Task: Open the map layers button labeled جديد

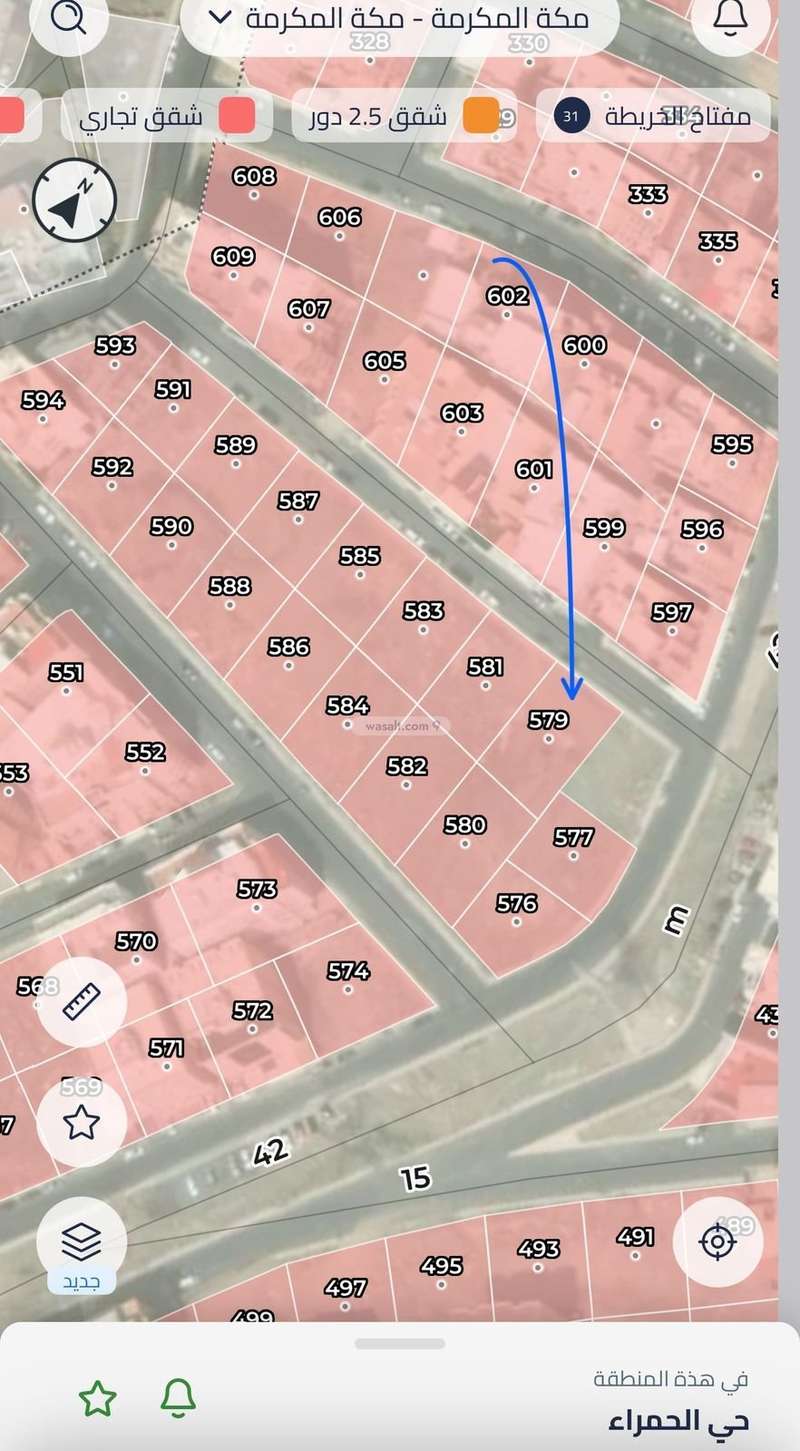Action: click(81, 1243)
